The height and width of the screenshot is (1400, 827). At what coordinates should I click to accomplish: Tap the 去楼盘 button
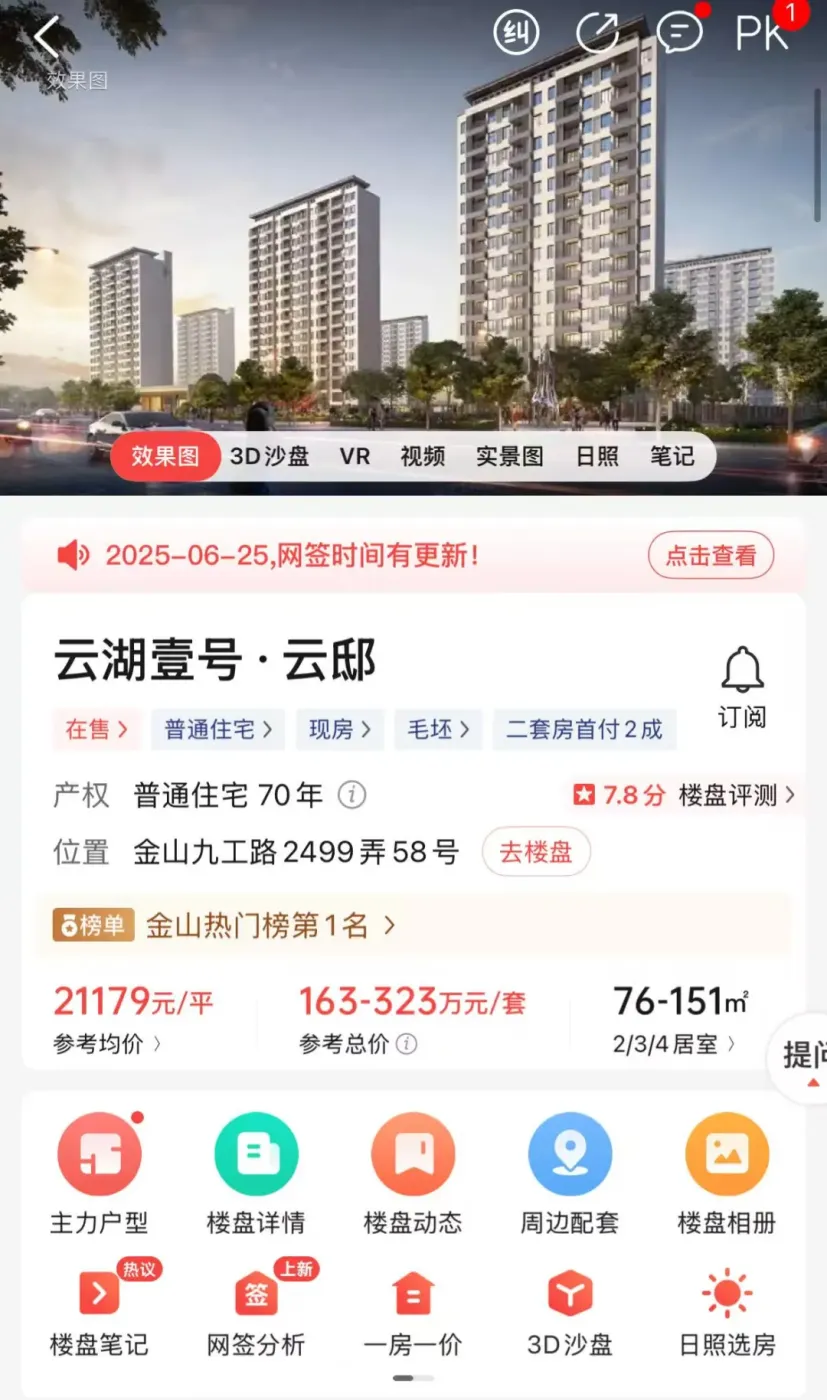[x=536, y=852]
